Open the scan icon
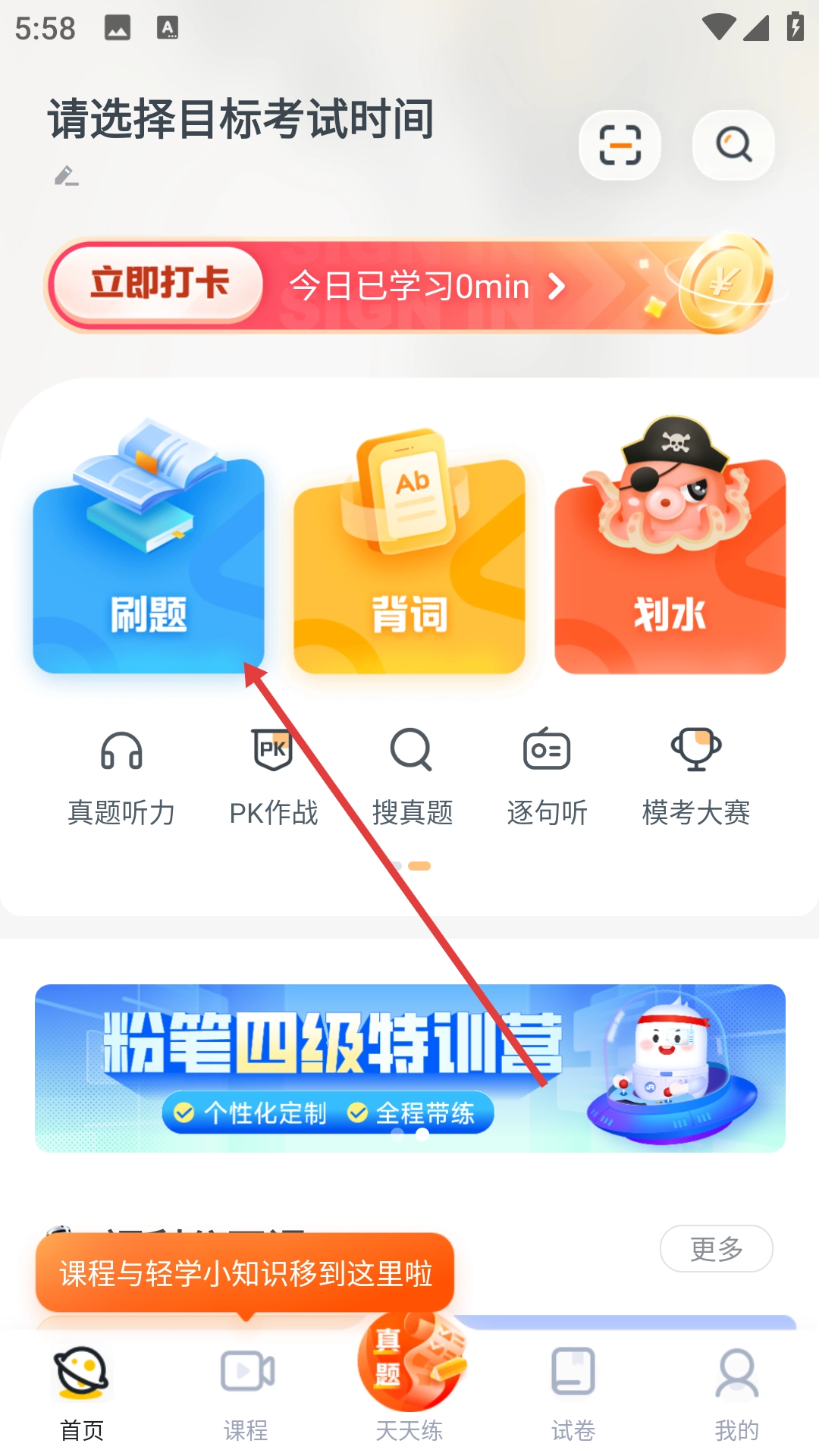 [x=620, y=145]
